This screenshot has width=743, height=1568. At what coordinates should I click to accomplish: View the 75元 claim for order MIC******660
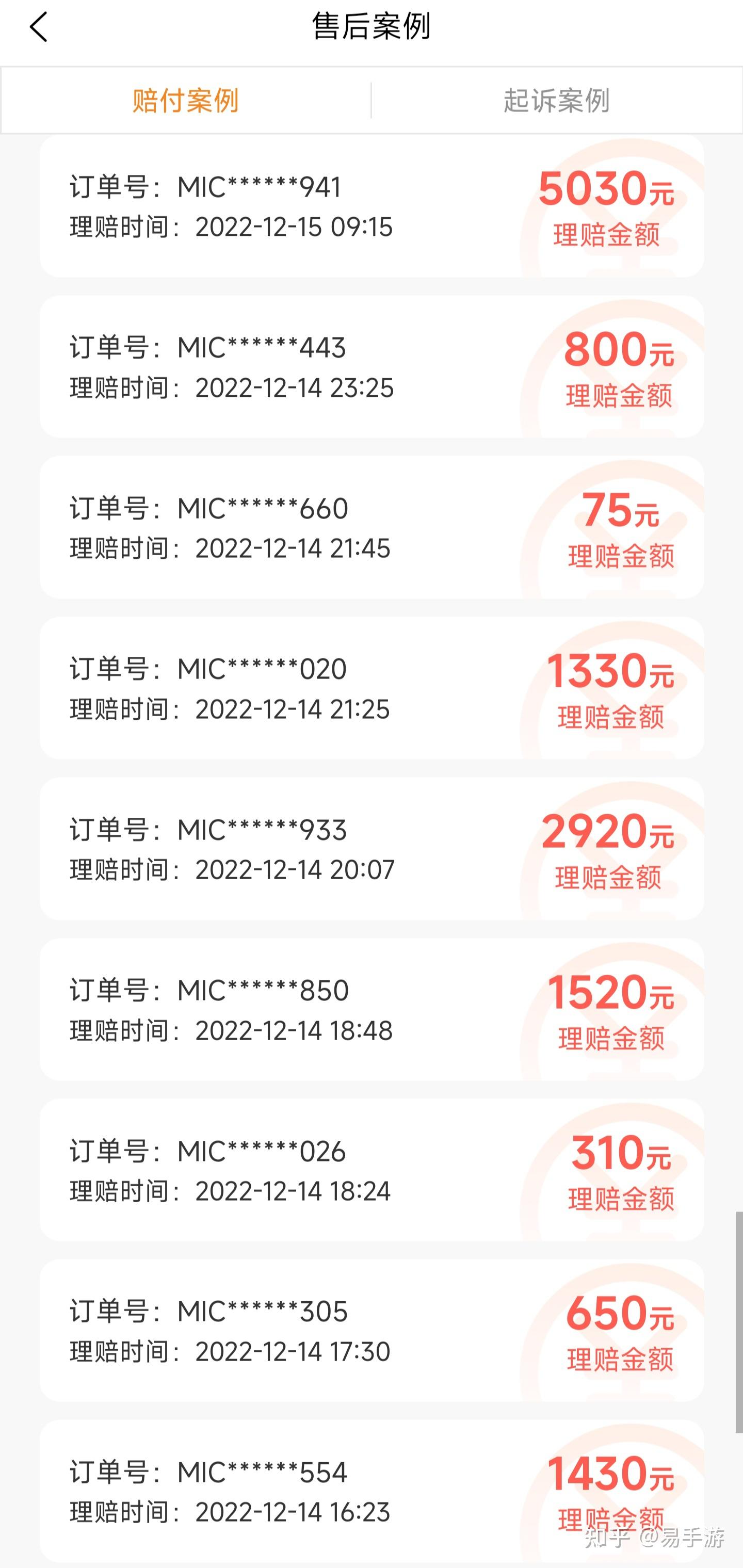[372, 528]
